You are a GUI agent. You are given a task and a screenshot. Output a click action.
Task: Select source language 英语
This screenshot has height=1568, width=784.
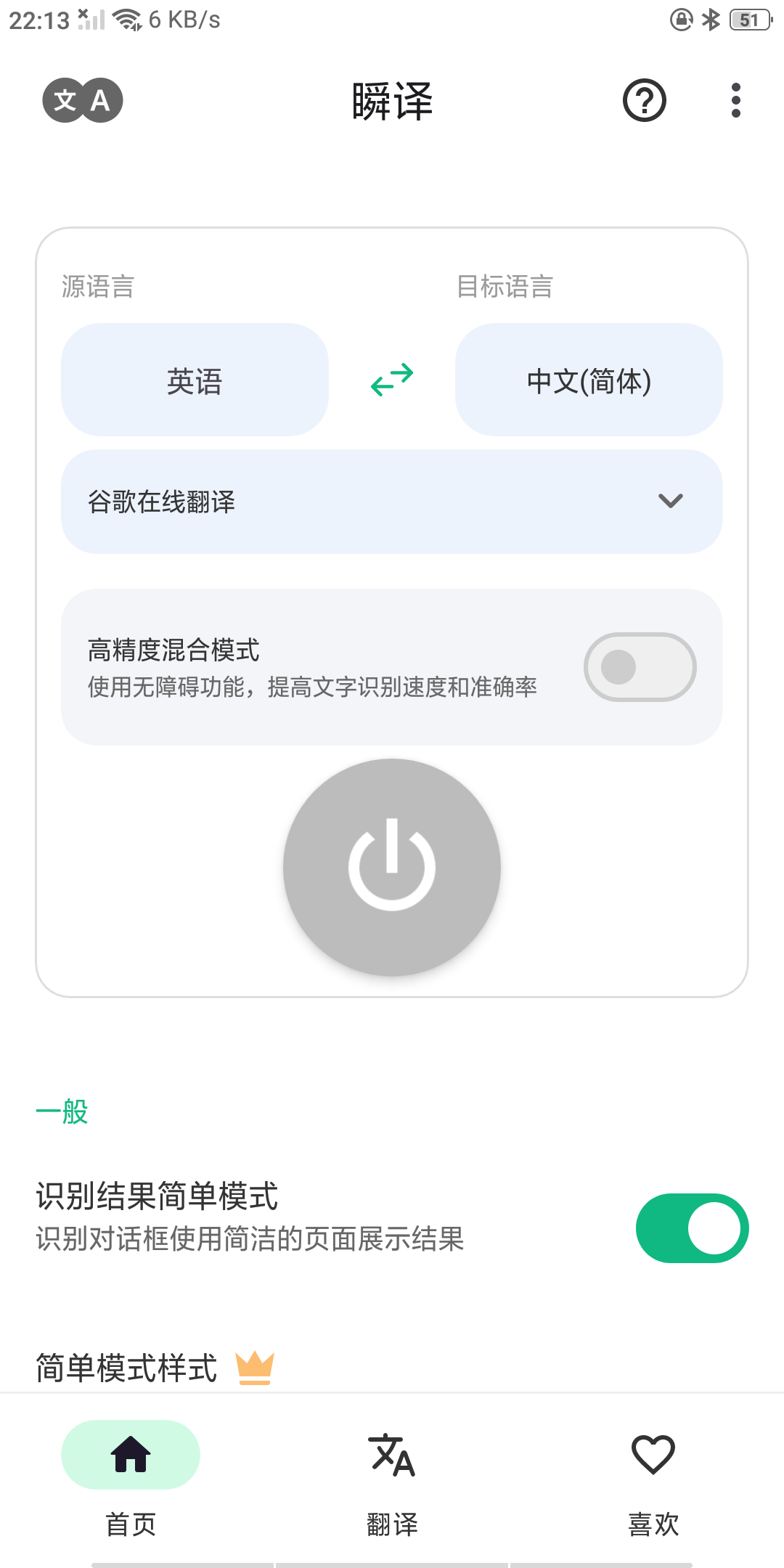pos(195,380)
